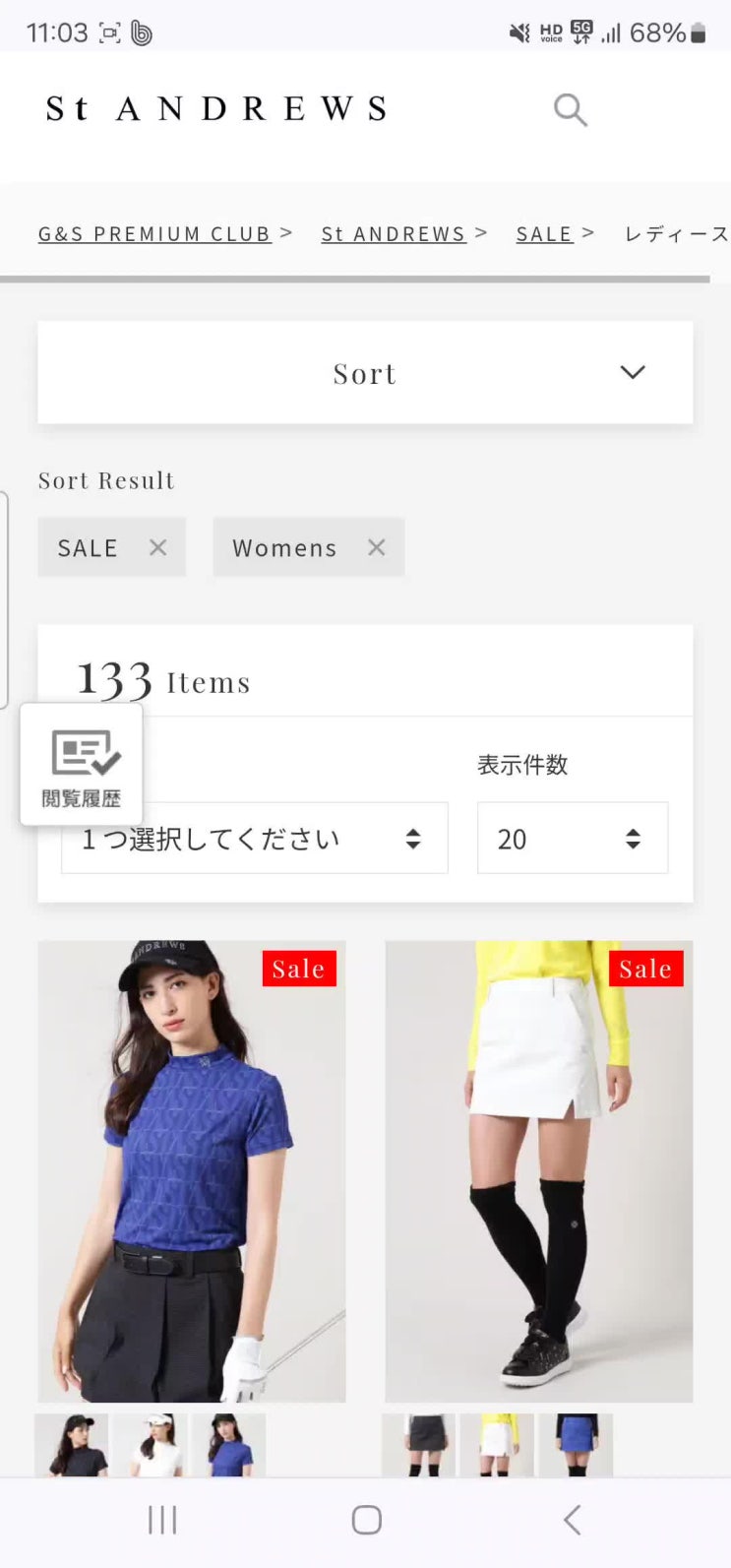
Task: Select the blue skirt color variant thumbnail
Action: click(576, 1445)
